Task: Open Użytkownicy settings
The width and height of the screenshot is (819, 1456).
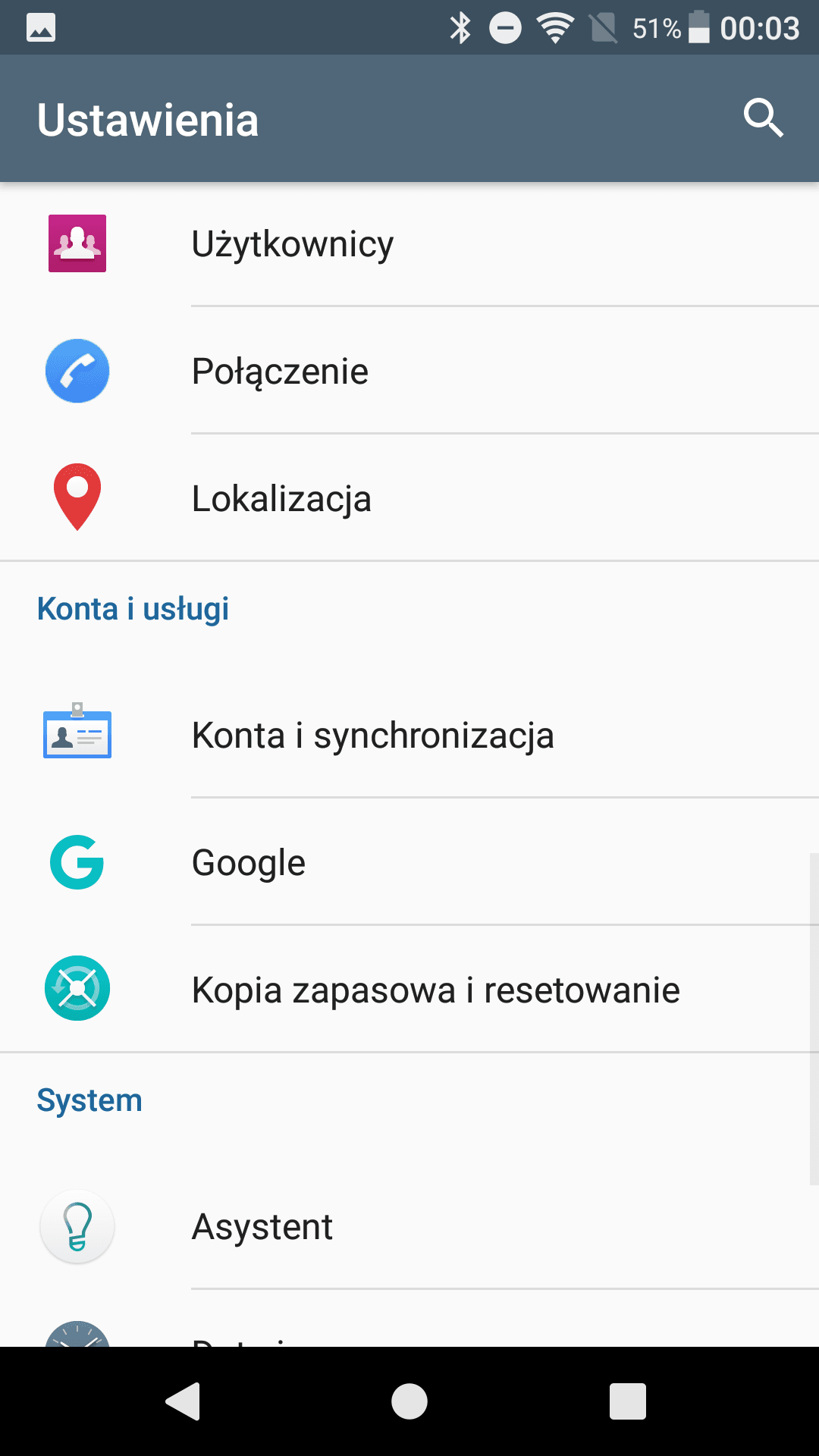Action: 409,243
